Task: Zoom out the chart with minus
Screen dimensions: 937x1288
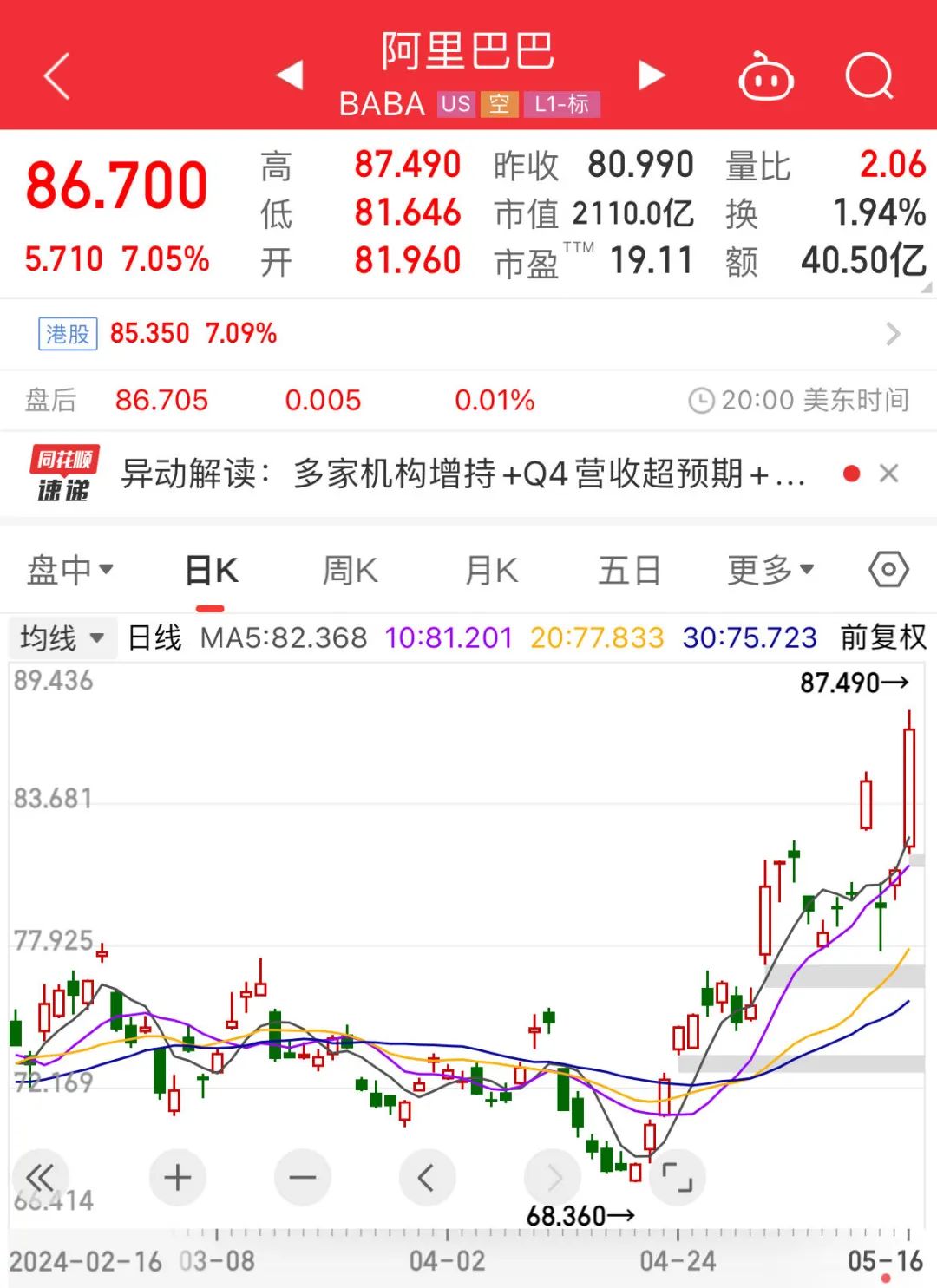Action: [303, 1177]
